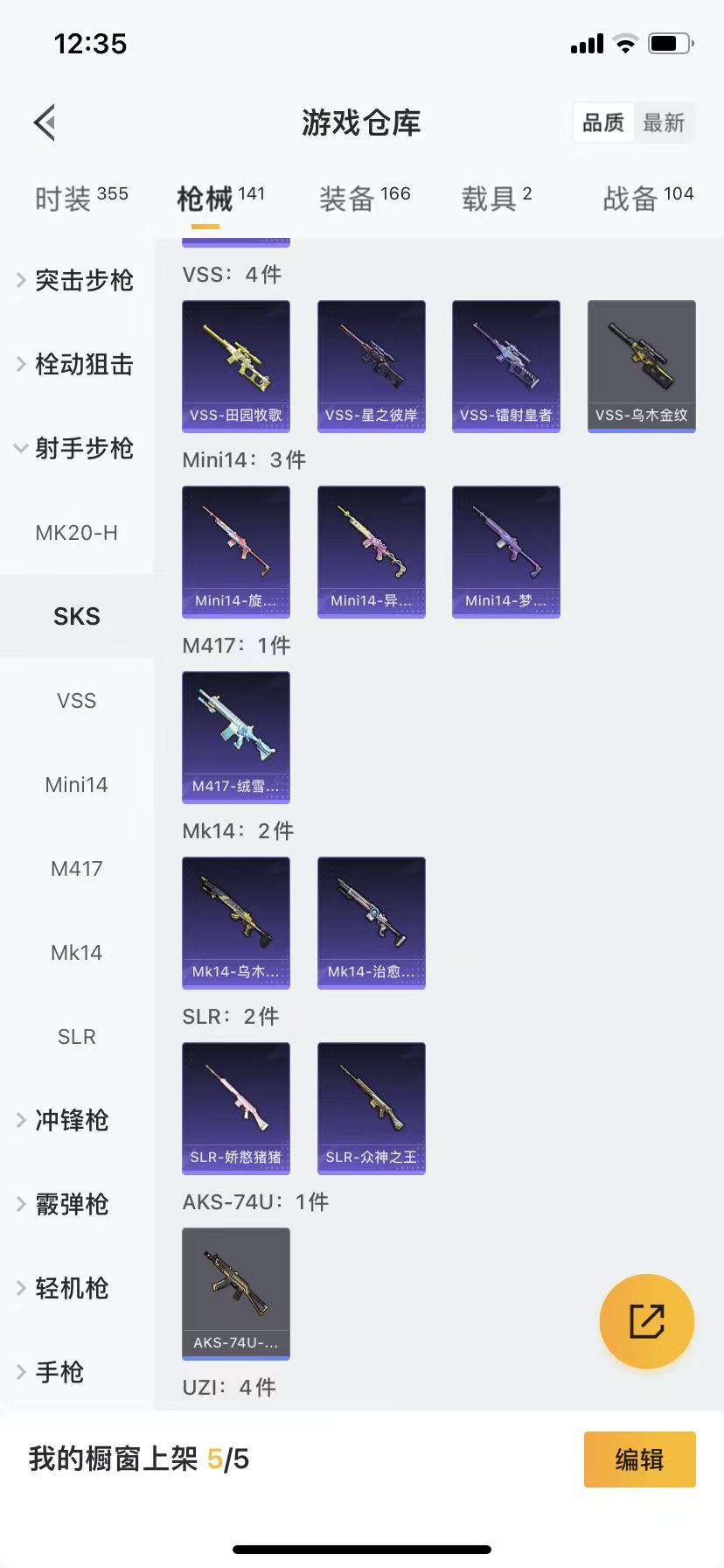Screen dimensions: 724x1568
Task: Open the AKS-74U skin tile
Action: pos(236,1293)
